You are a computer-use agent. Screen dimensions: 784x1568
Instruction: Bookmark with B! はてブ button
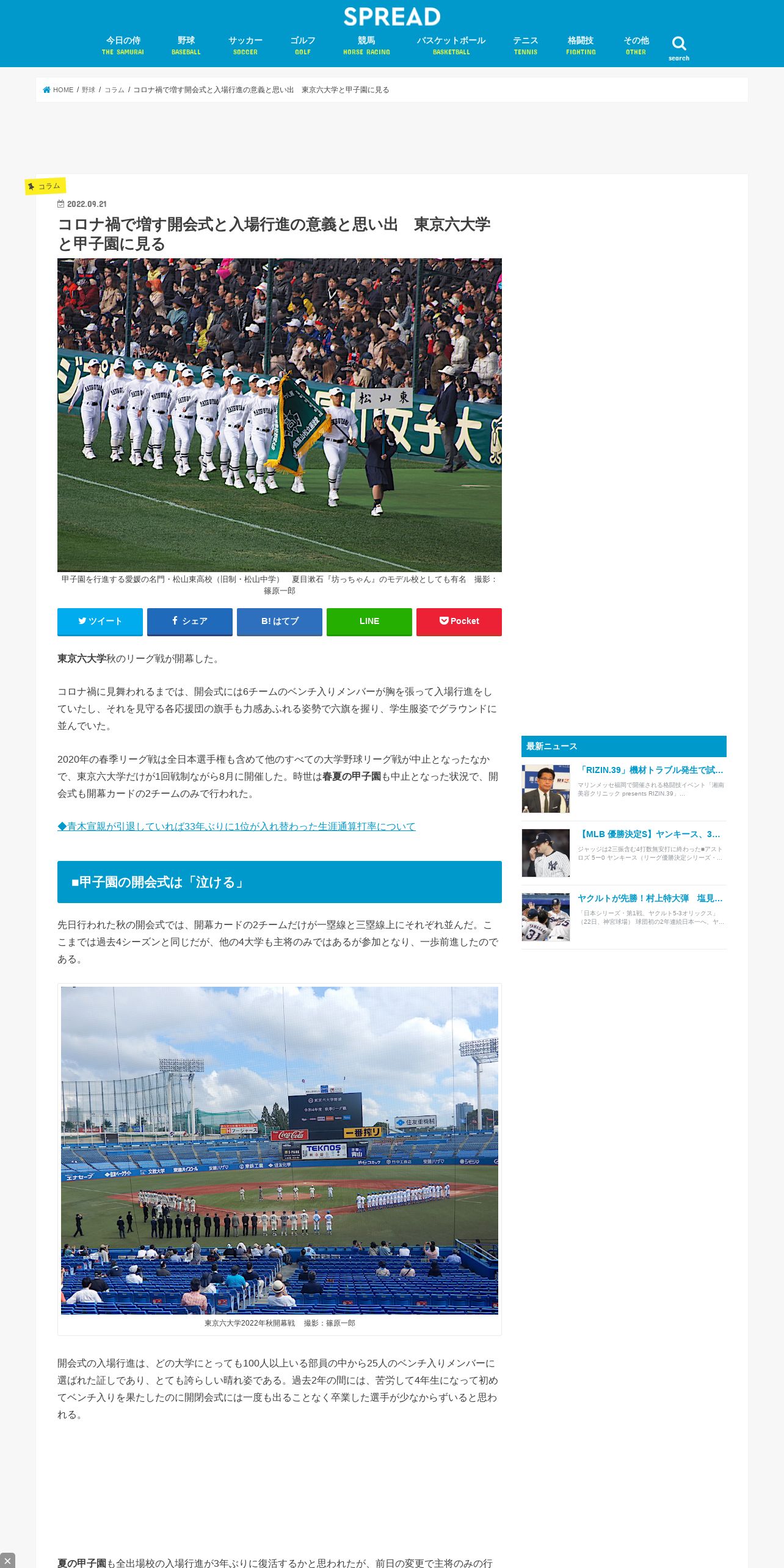pos(280,622)
